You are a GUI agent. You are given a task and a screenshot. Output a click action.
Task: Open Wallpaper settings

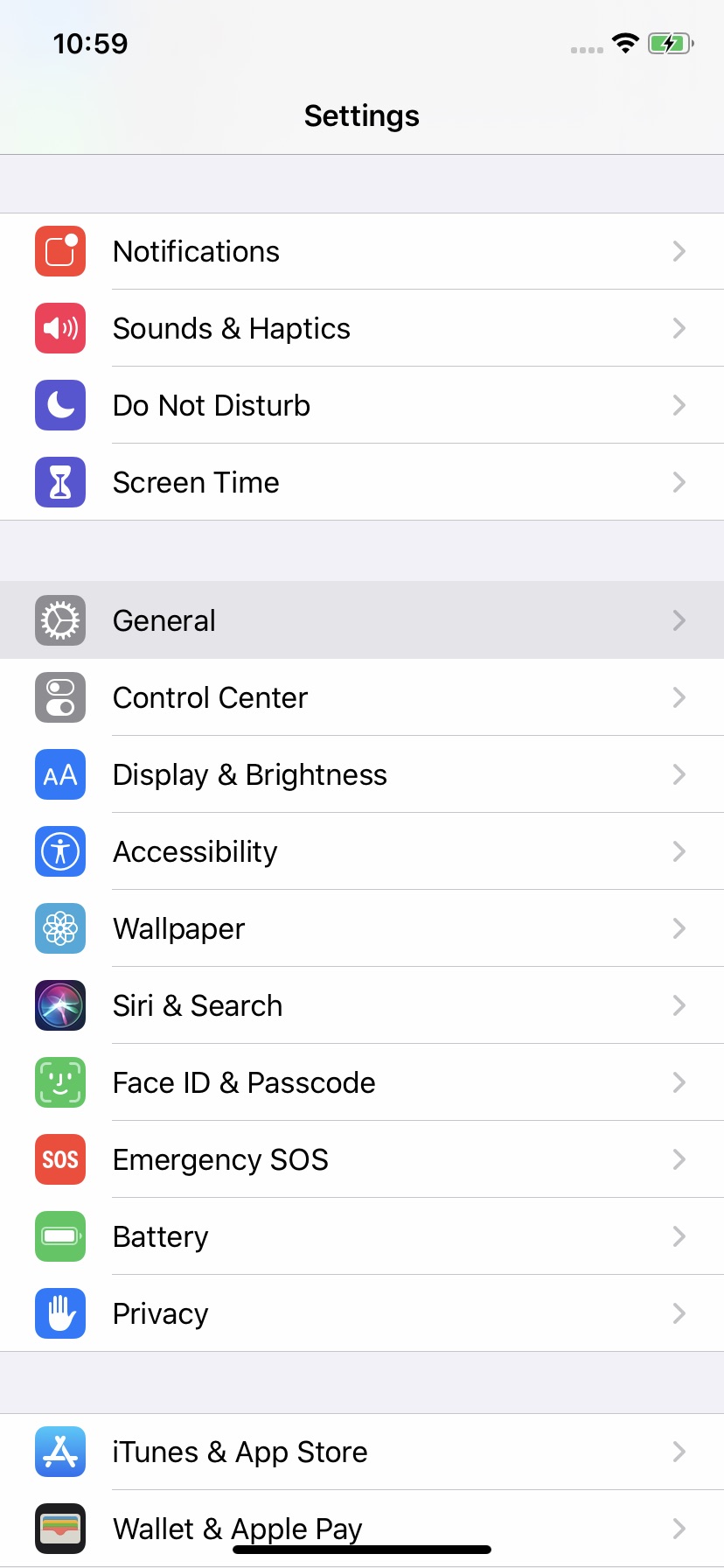pos(362,928)
